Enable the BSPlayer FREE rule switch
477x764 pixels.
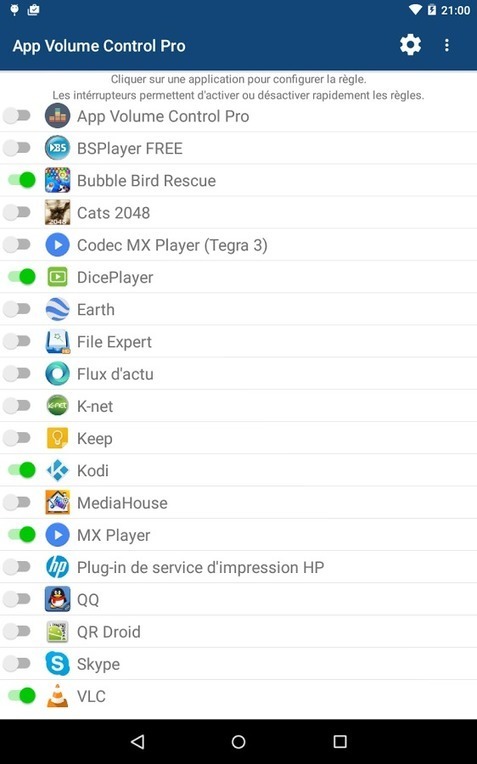(x=18, y=148)
